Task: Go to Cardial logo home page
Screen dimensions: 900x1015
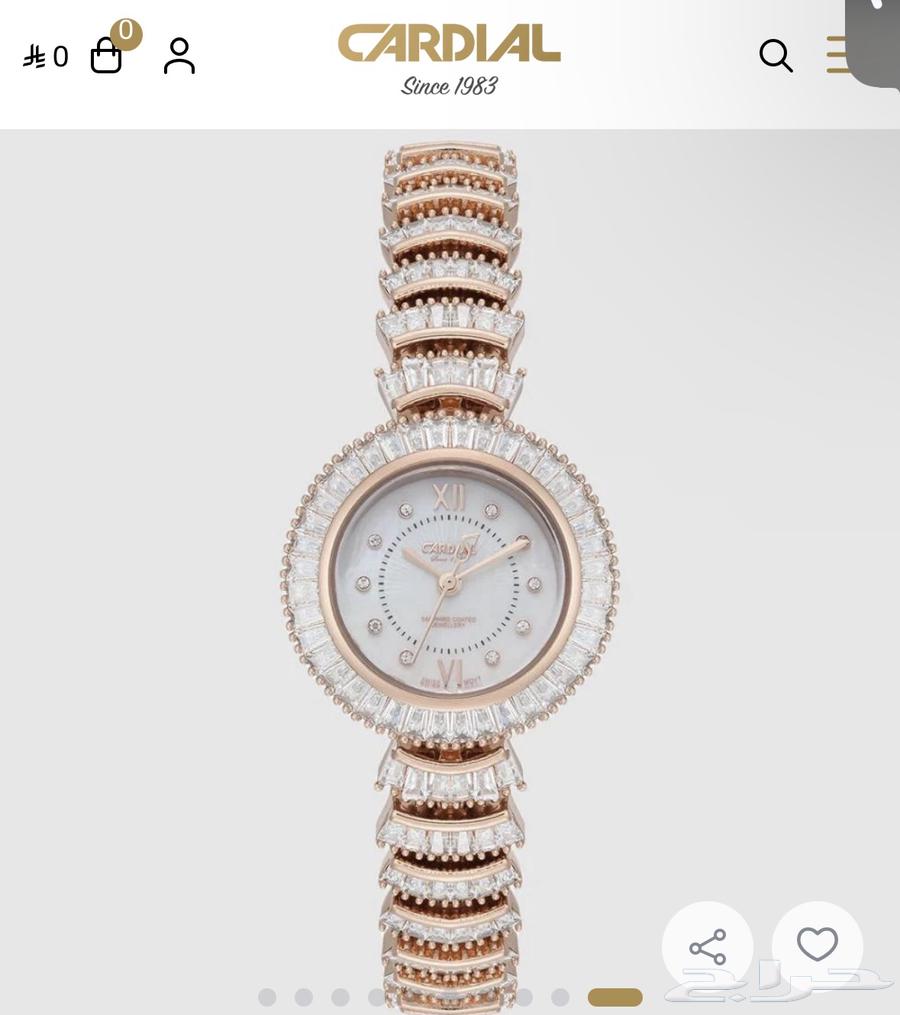Action: click(449, 58)
